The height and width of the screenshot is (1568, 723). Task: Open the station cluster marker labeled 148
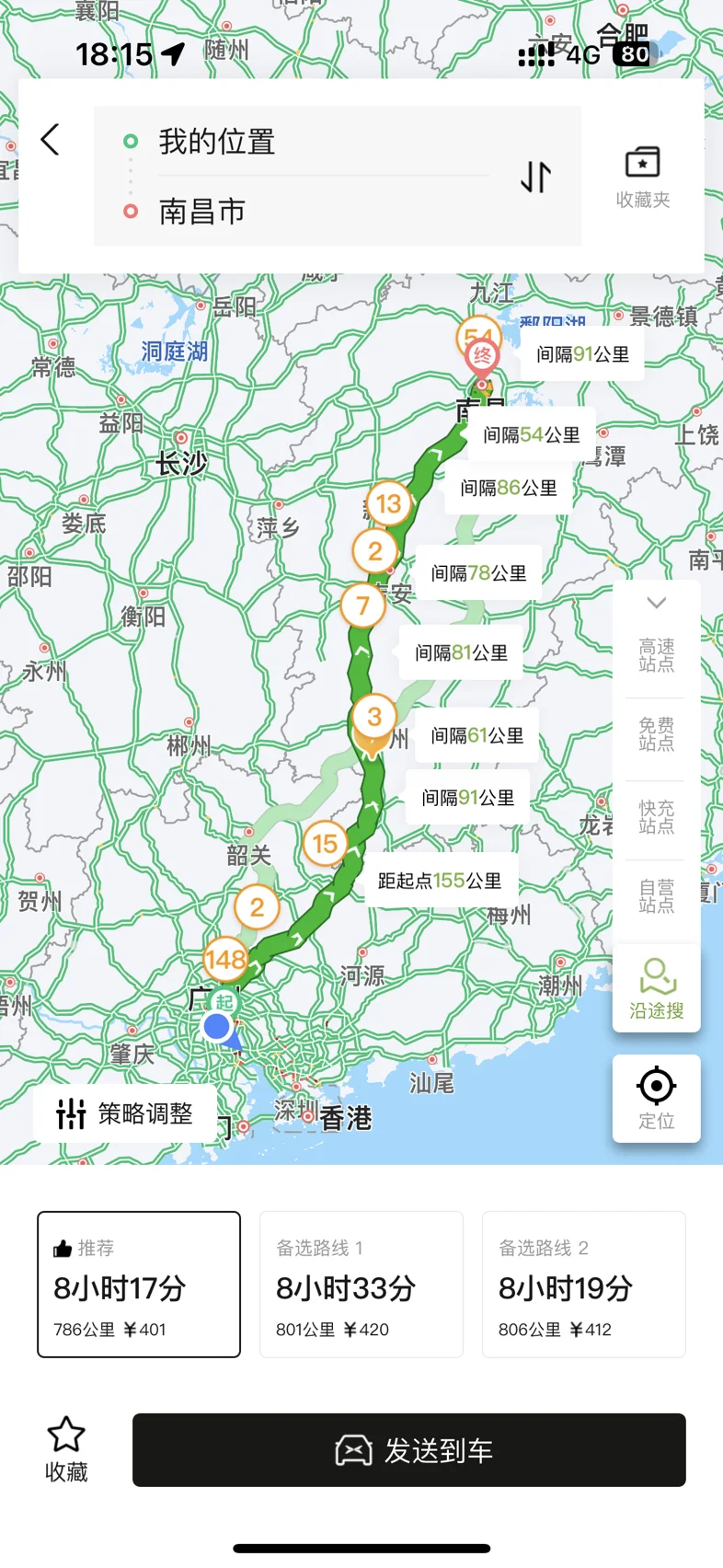click(225, 961)
